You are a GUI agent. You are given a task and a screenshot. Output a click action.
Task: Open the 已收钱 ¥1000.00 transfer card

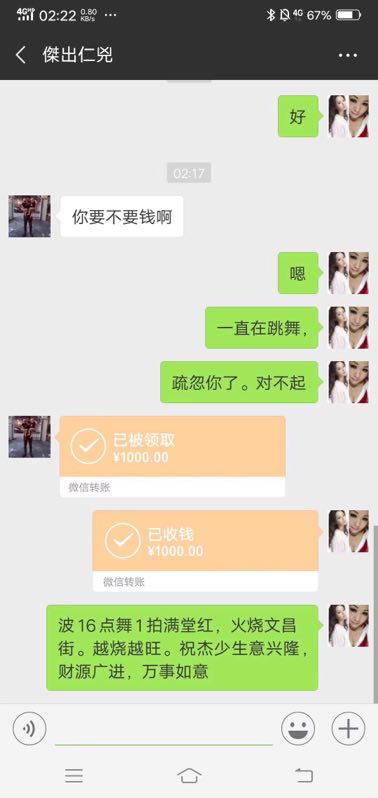click(206, 550)
